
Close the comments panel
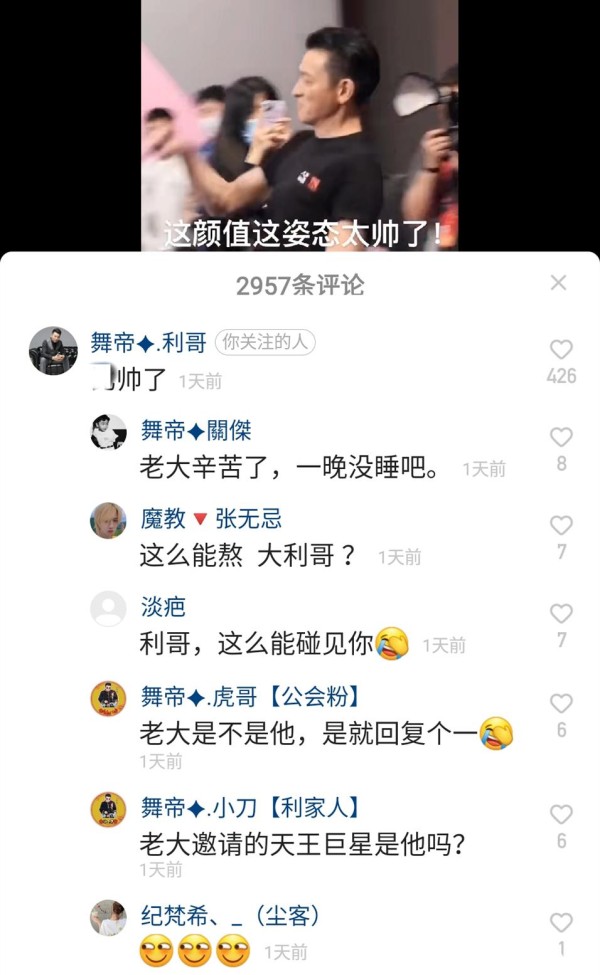click(559, 283)
